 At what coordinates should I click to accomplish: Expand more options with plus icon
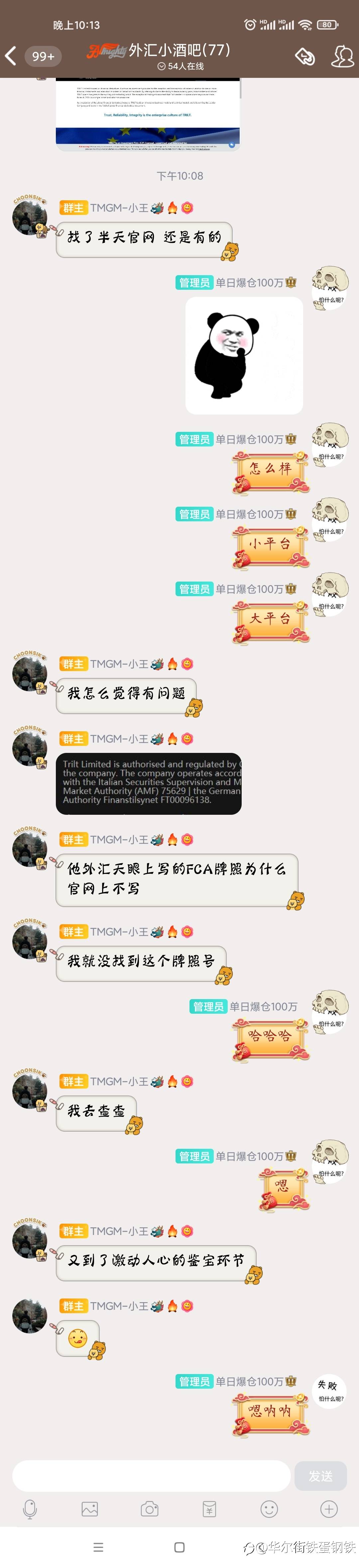[x=328, y=1509]
